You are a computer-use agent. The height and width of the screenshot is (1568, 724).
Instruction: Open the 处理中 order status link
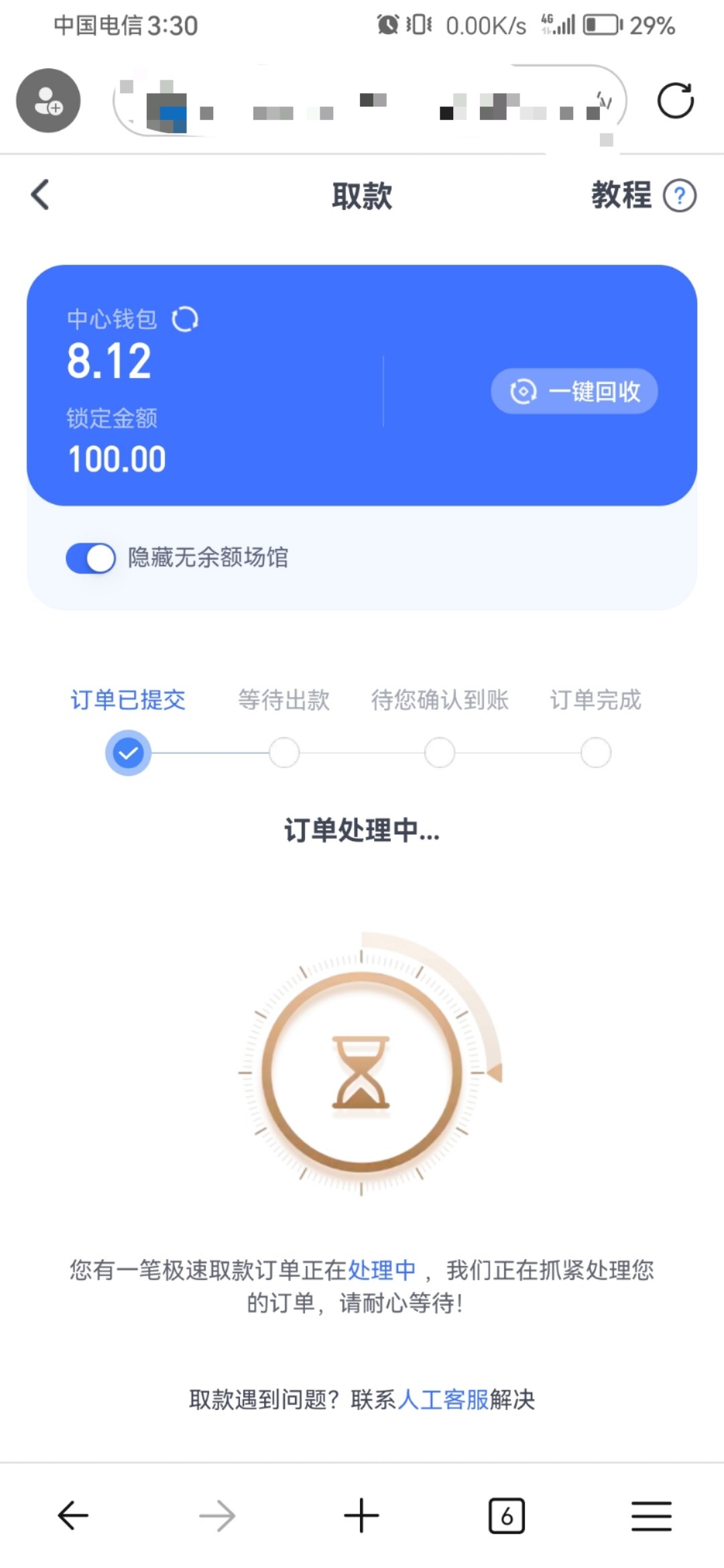(x=381, y=1269)
